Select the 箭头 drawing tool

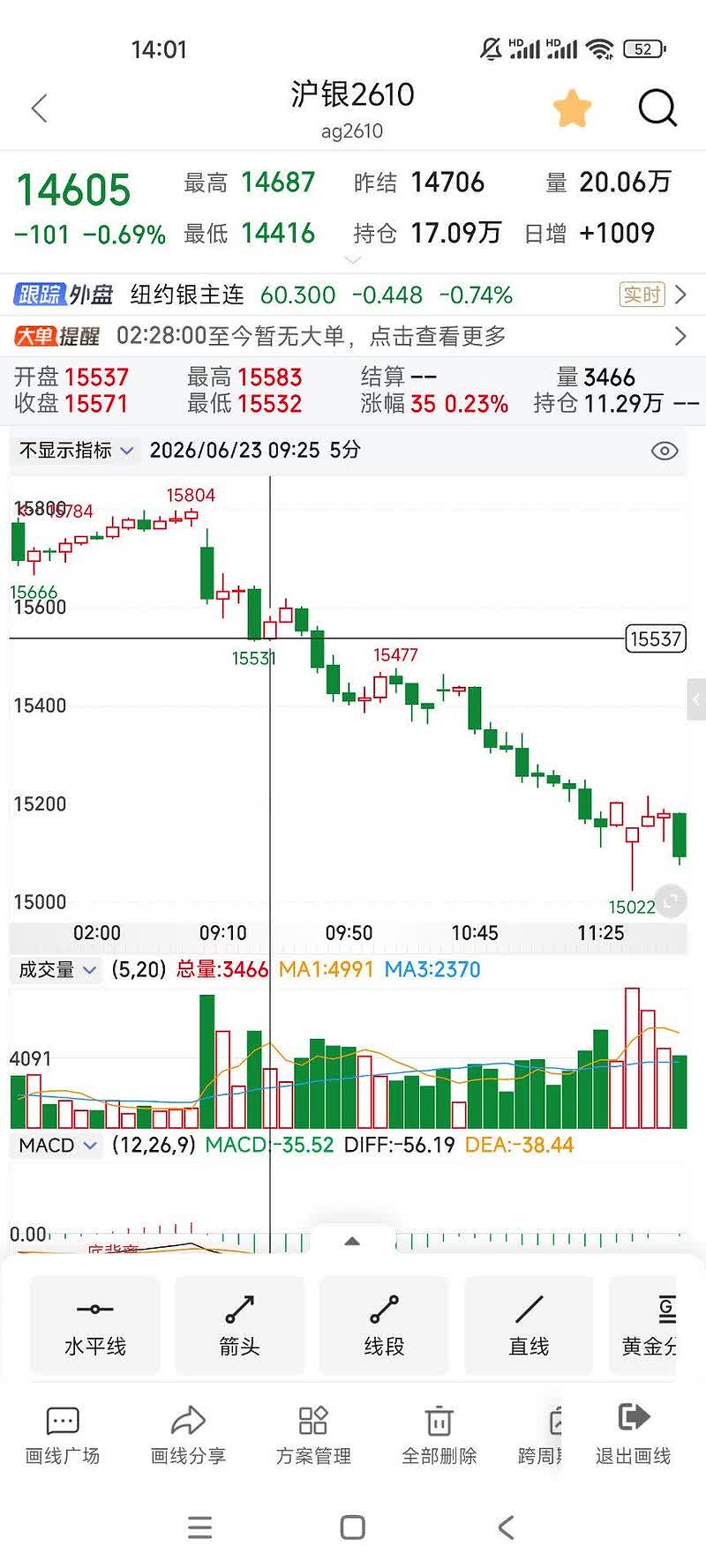[x=240, y=1325]
